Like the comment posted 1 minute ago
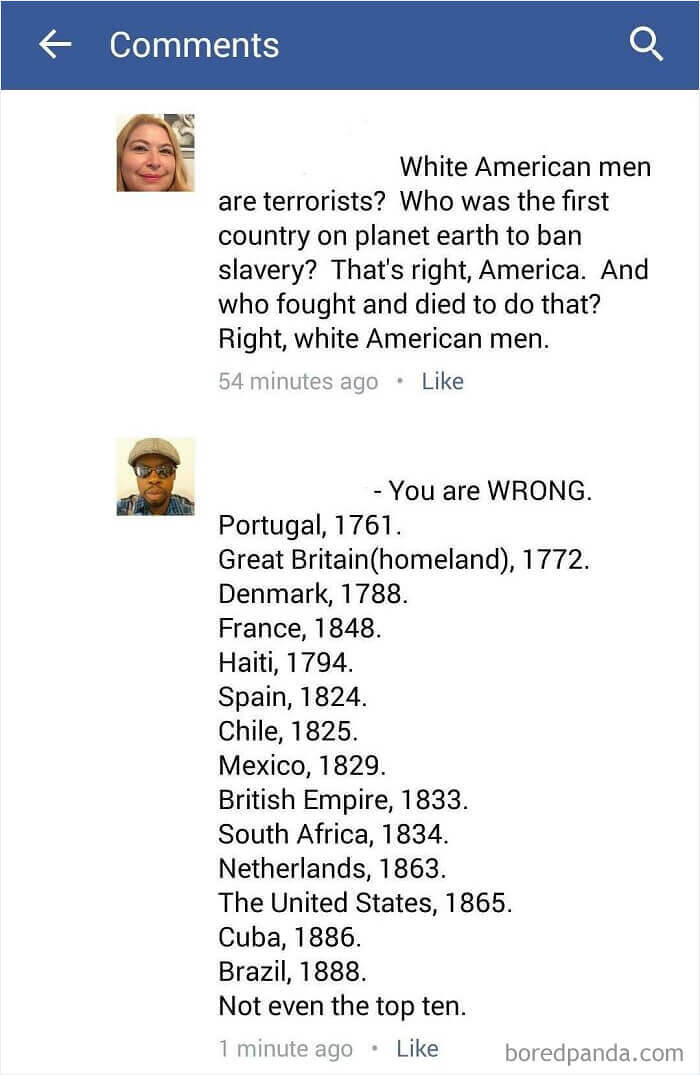The width and height of the screenshot is (700, 1075). coord(417,1048)
